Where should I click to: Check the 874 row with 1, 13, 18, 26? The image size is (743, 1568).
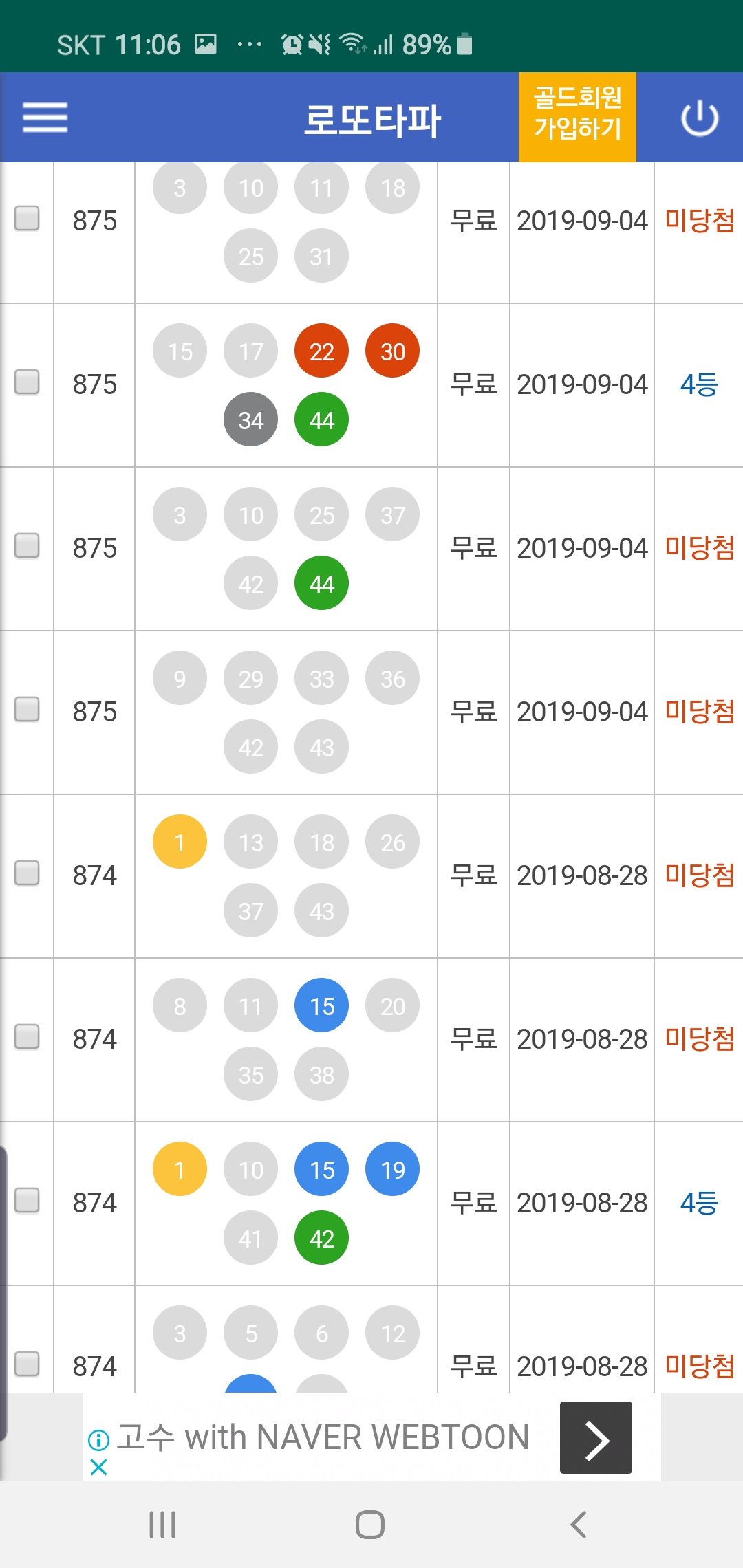27,873
